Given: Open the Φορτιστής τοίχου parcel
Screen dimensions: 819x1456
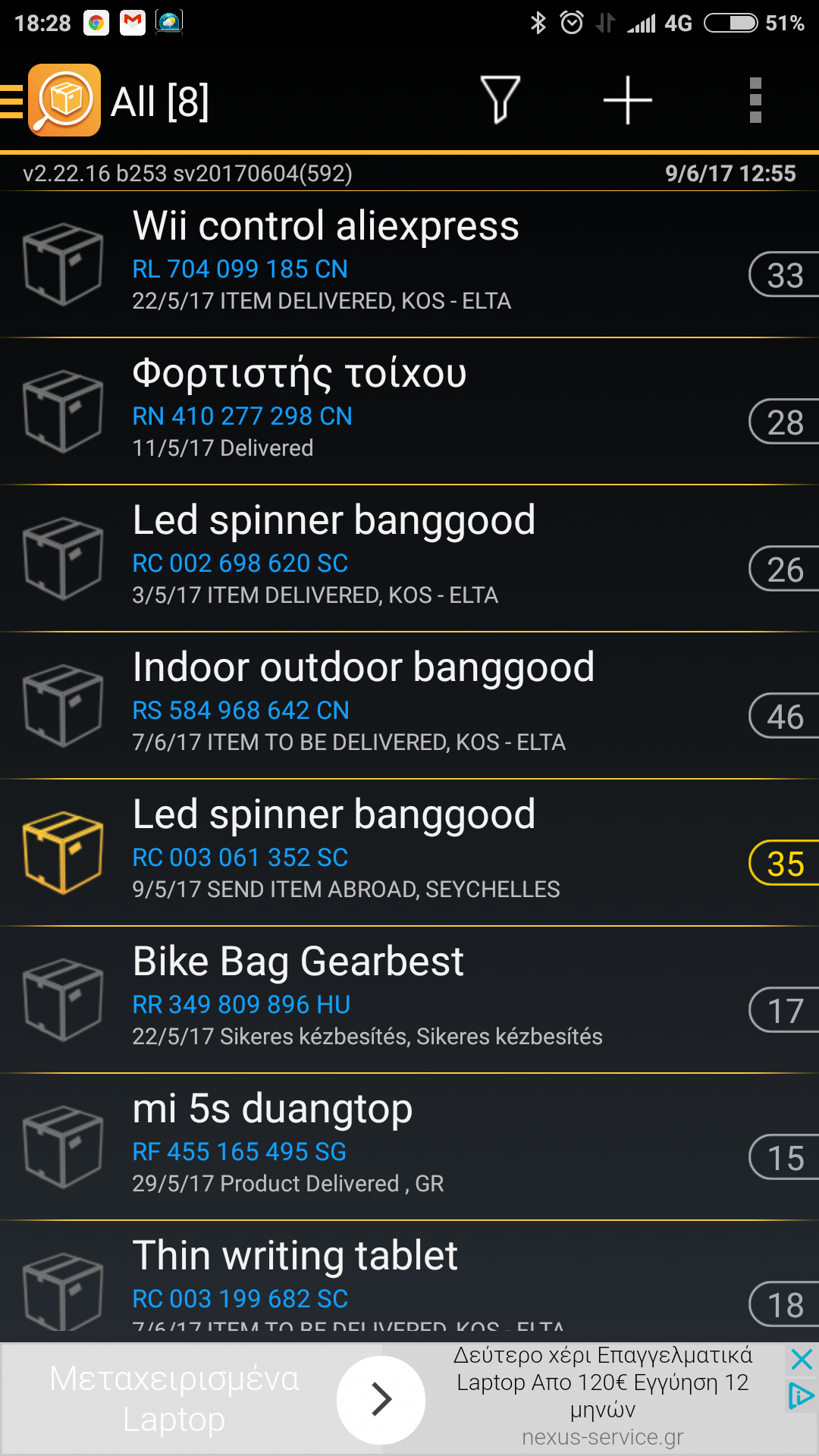Looking at the screenshot, I should click(409, 411).
